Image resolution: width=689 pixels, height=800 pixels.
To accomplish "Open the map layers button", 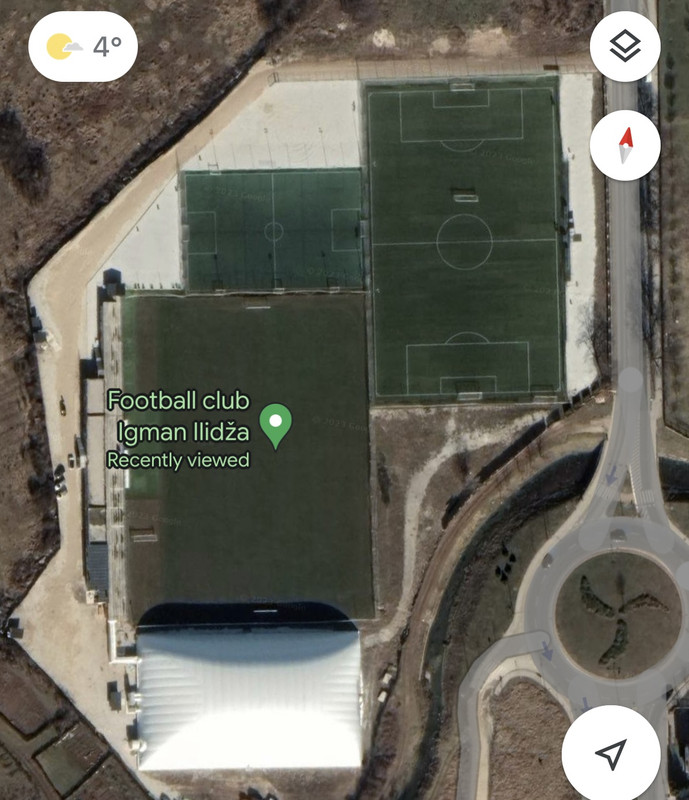I will (x=624, y=46).
